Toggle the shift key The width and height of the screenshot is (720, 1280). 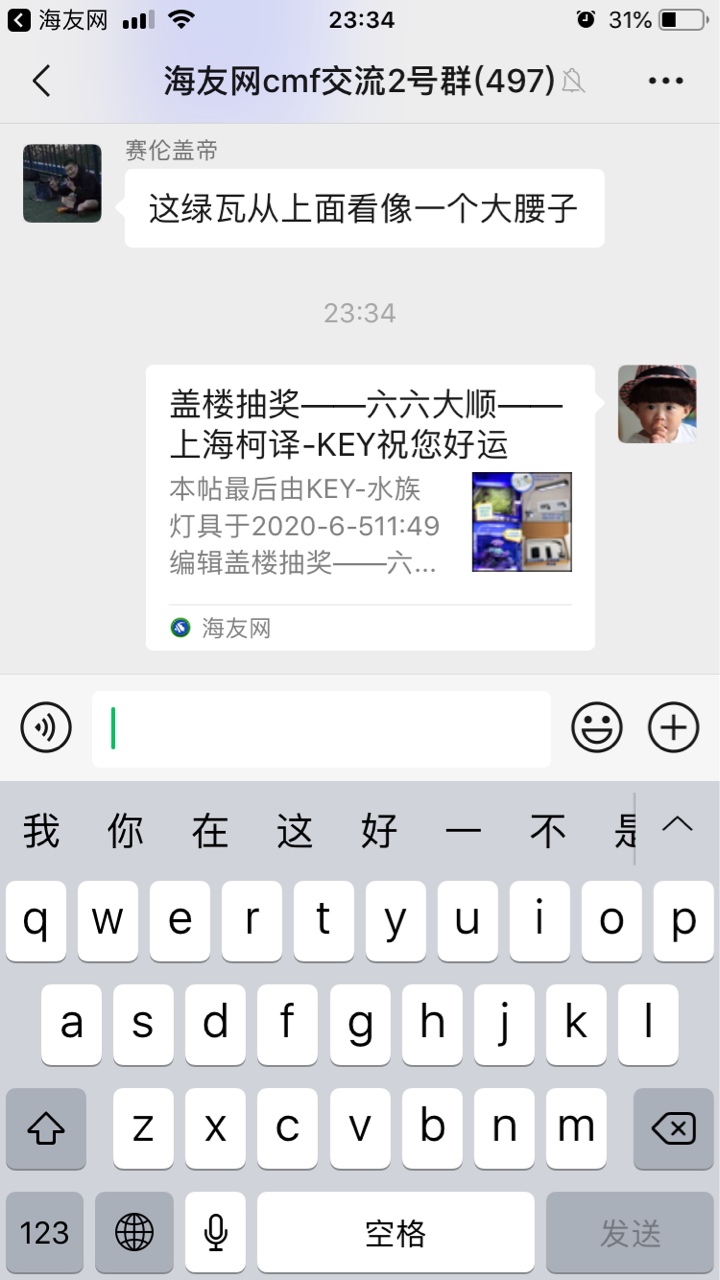45,1129
